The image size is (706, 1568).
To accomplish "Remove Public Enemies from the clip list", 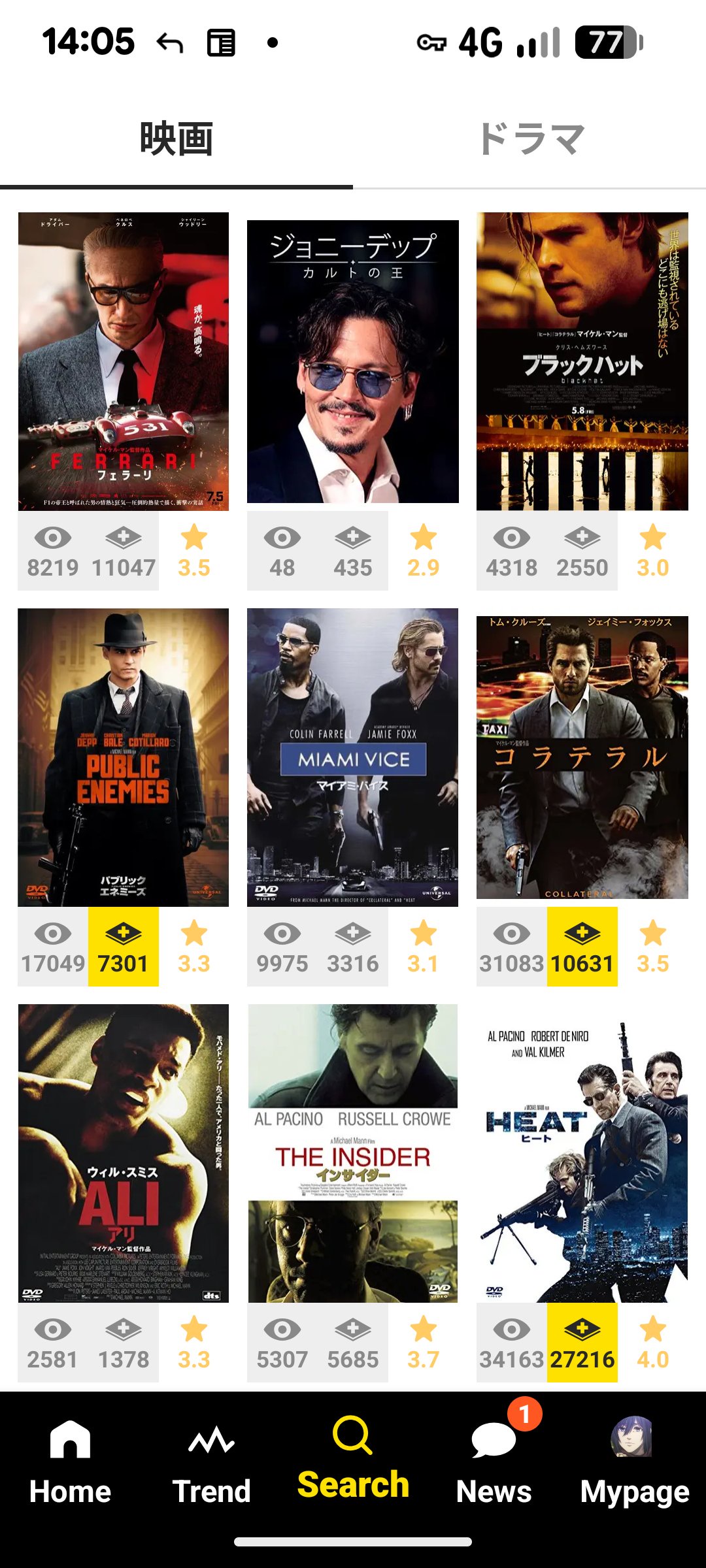I will point(124,946).
